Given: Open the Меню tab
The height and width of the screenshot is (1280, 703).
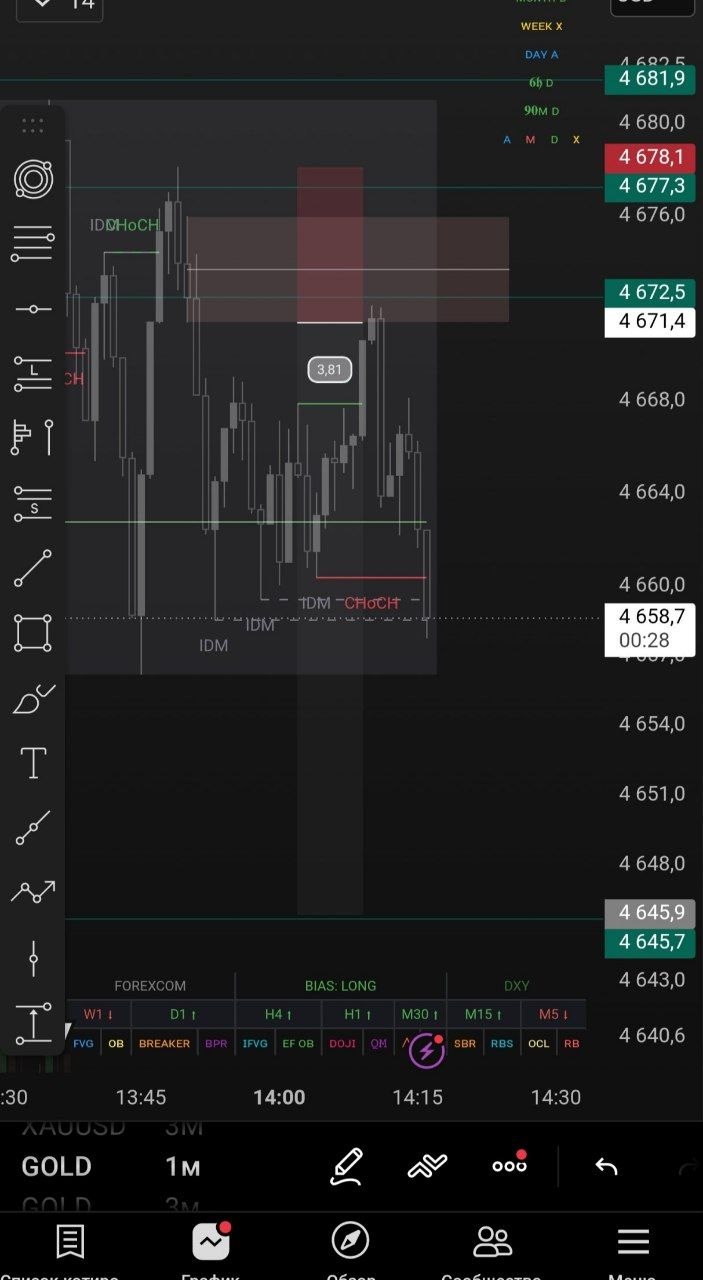Looking at the screenshot, I should (x=633, y=1252).
